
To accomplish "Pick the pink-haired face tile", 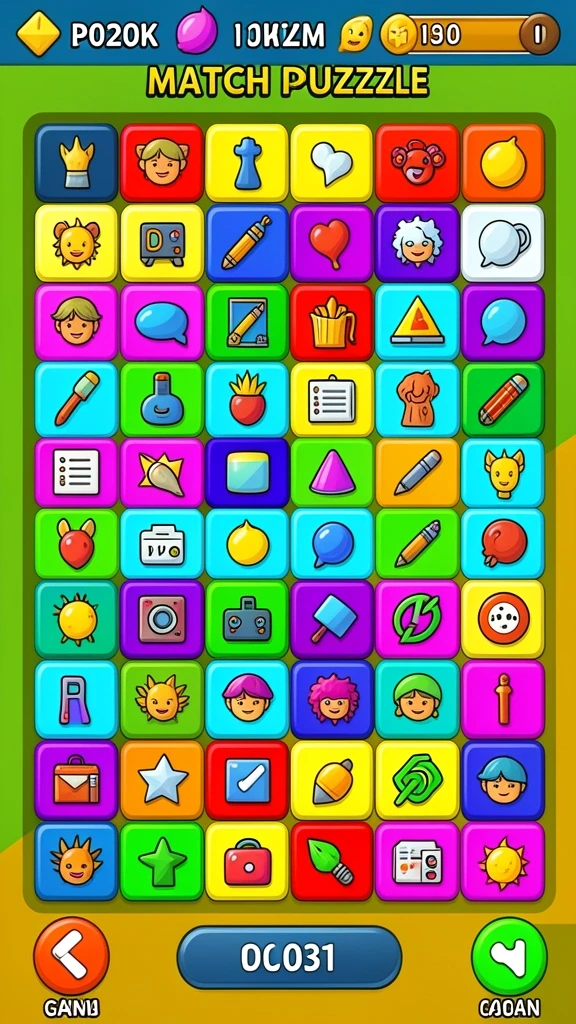I will pyautogui.click(x=332, y=699).
